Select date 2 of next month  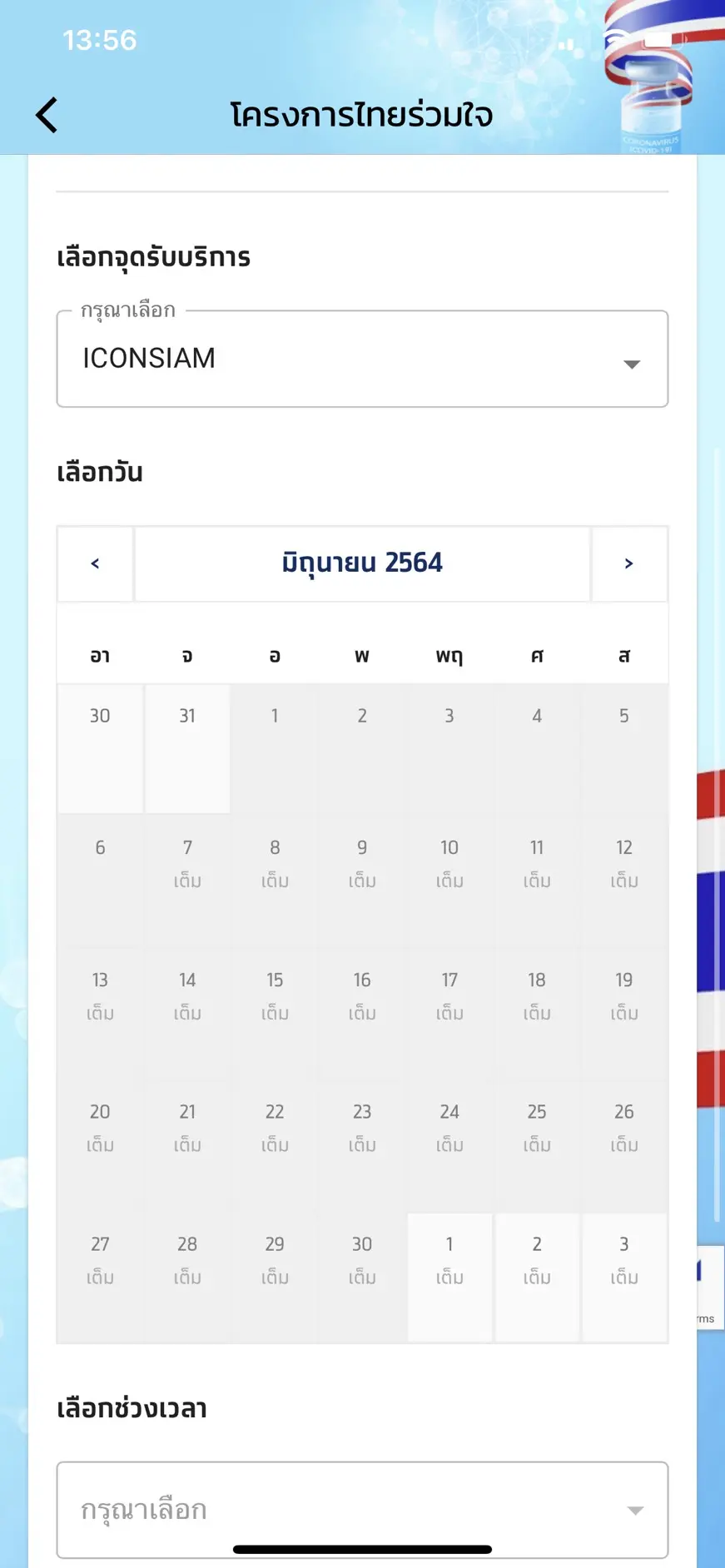pyautogui.click(x=537, y=1259)
